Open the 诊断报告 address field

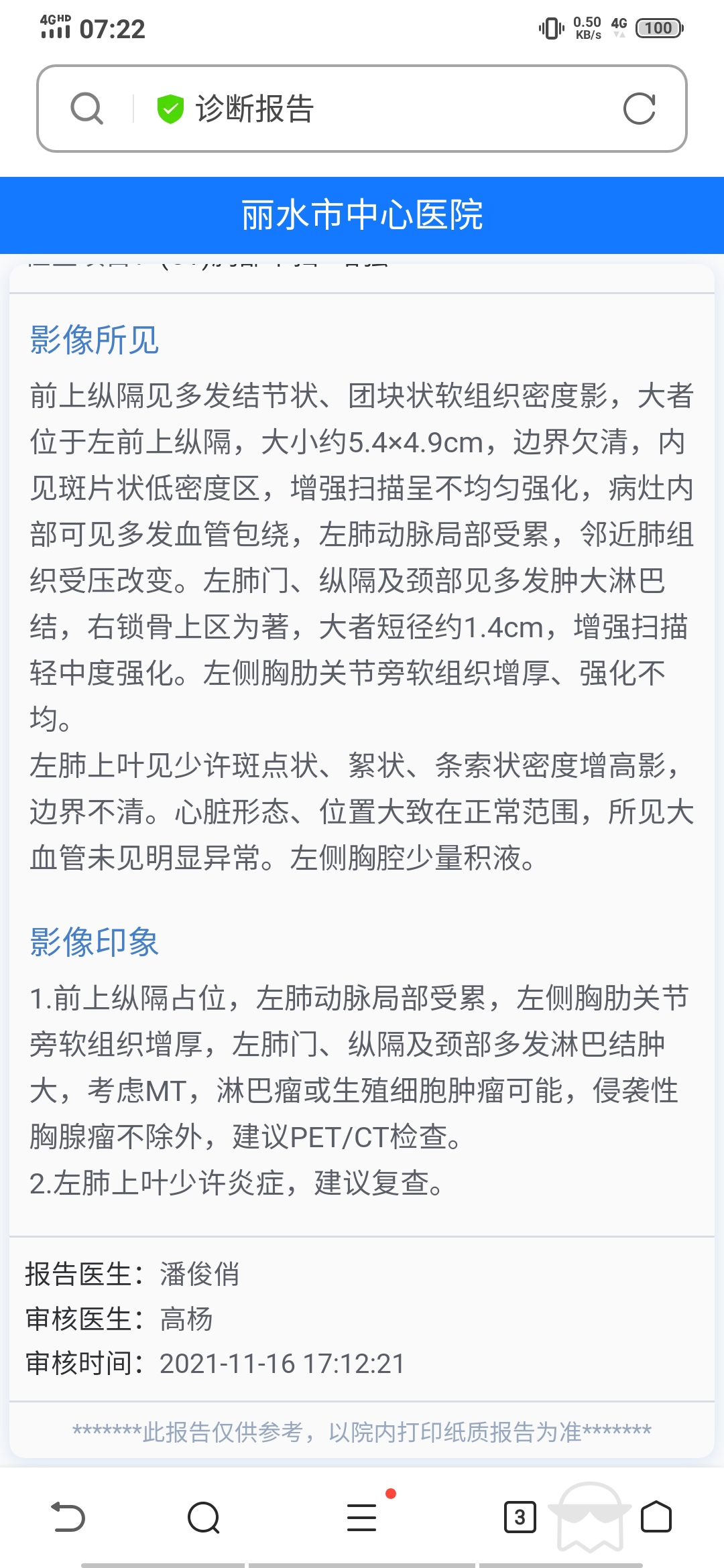pyautogui.click(x=375, y=109)
